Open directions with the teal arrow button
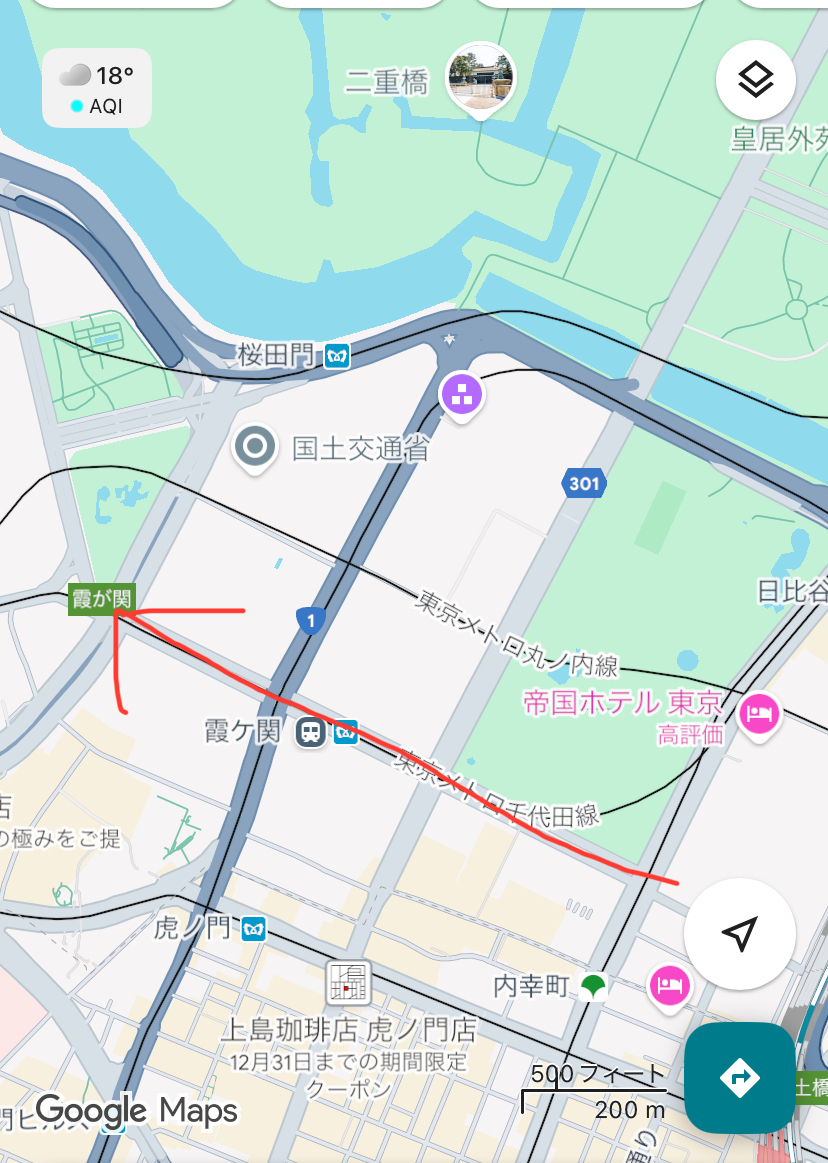Screen dimensions: 828x1163 click(739, 1077)
